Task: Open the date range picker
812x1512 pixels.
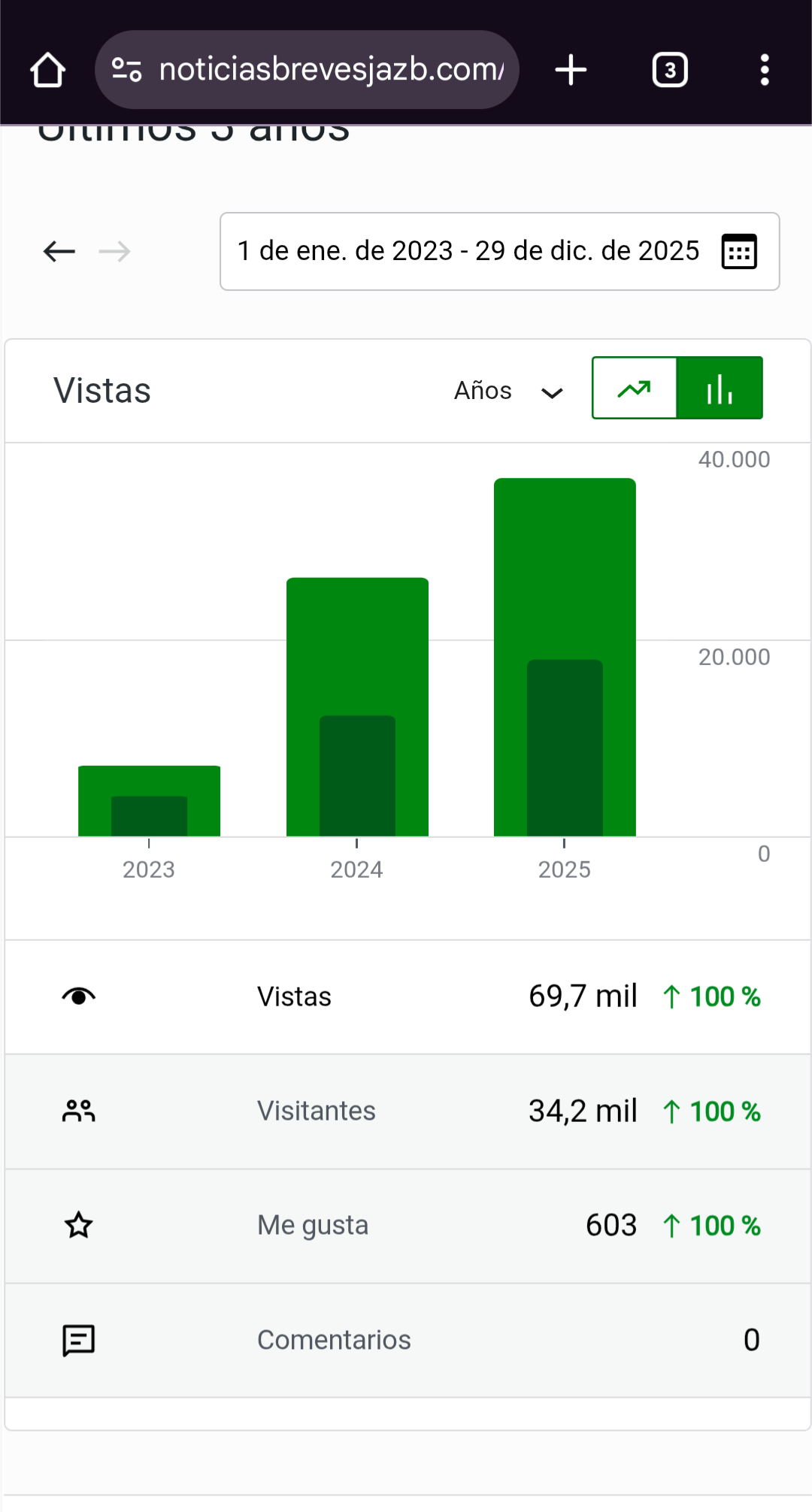Action: pos(499,251)
